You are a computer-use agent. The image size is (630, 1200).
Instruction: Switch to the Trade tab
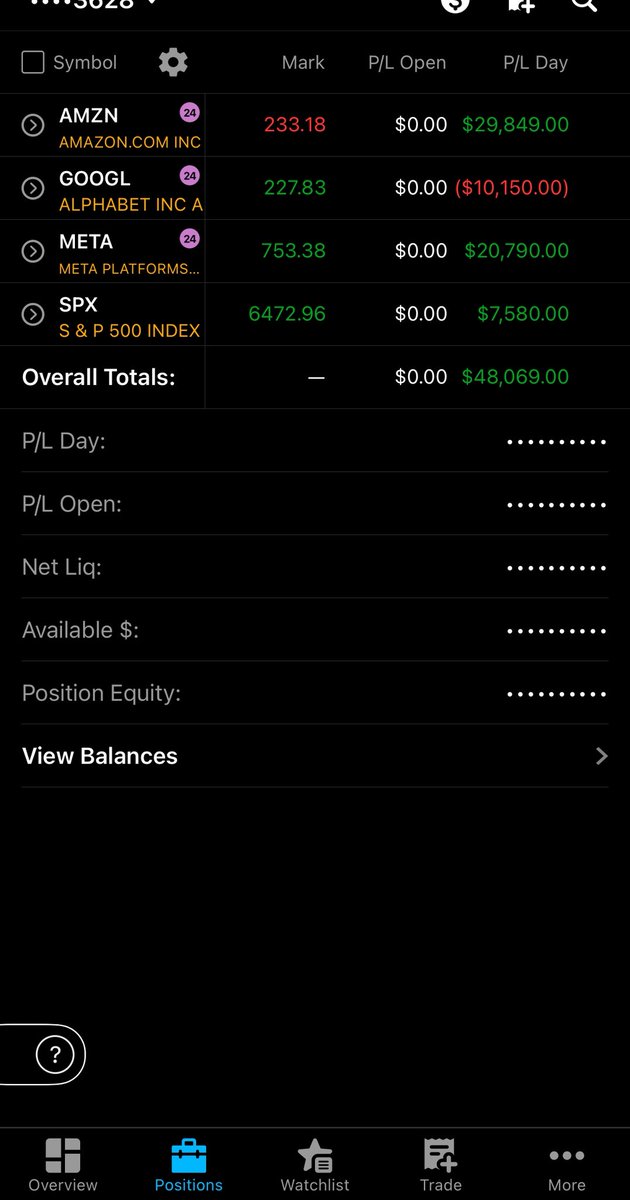(x=441, y=1166)
